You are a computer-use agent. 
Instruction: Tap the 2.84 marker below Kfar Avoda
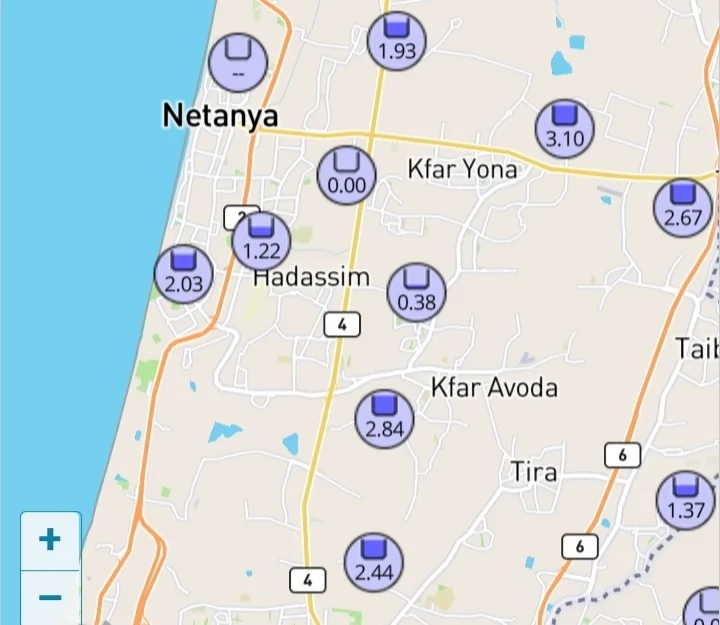click(385, 419)
